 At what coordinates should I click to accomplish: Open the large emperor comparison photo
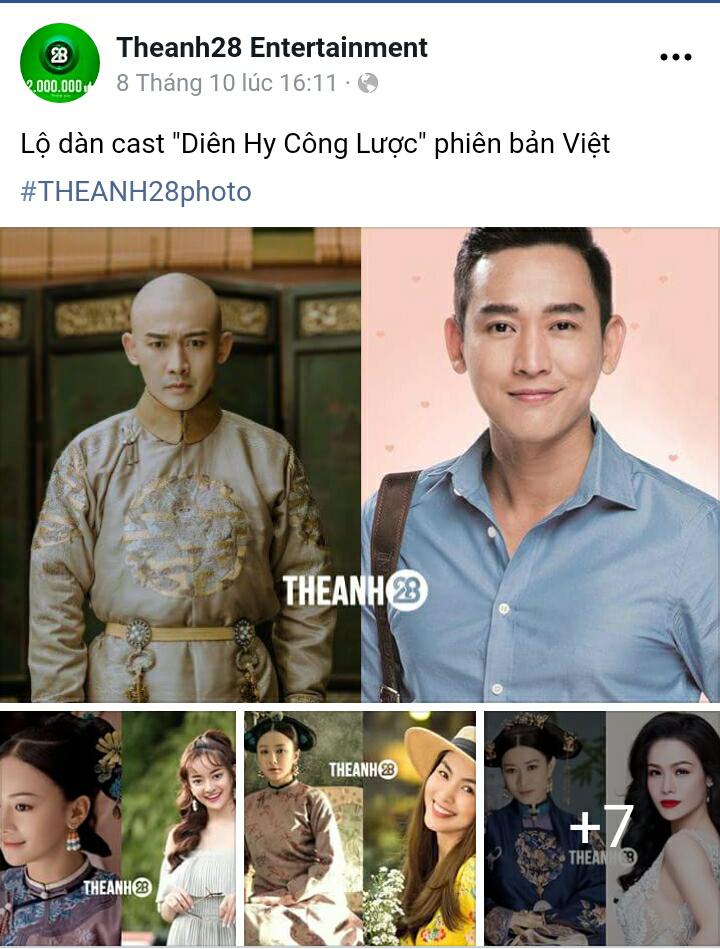360,465
